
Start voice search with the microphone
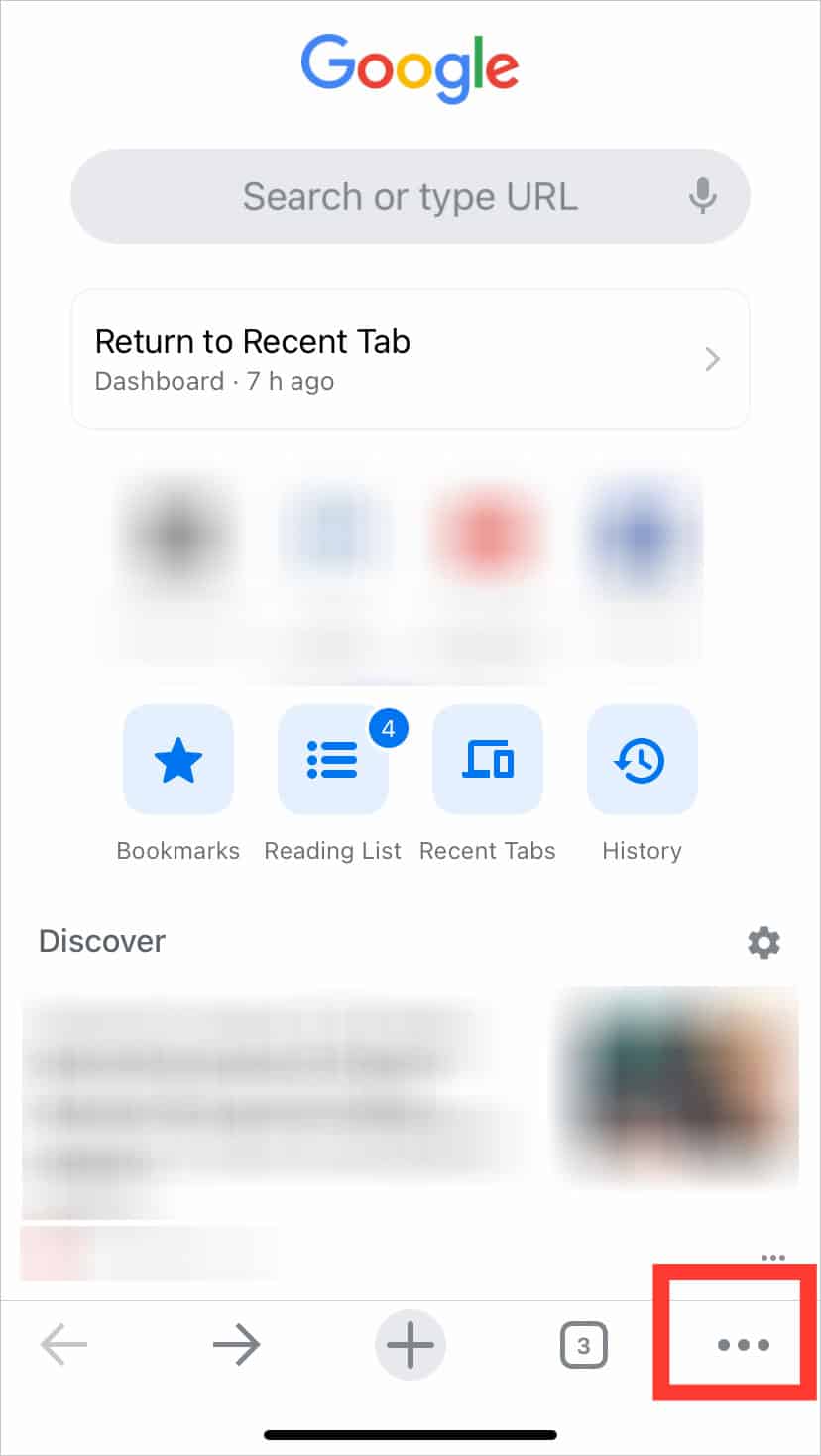point(703,196)
